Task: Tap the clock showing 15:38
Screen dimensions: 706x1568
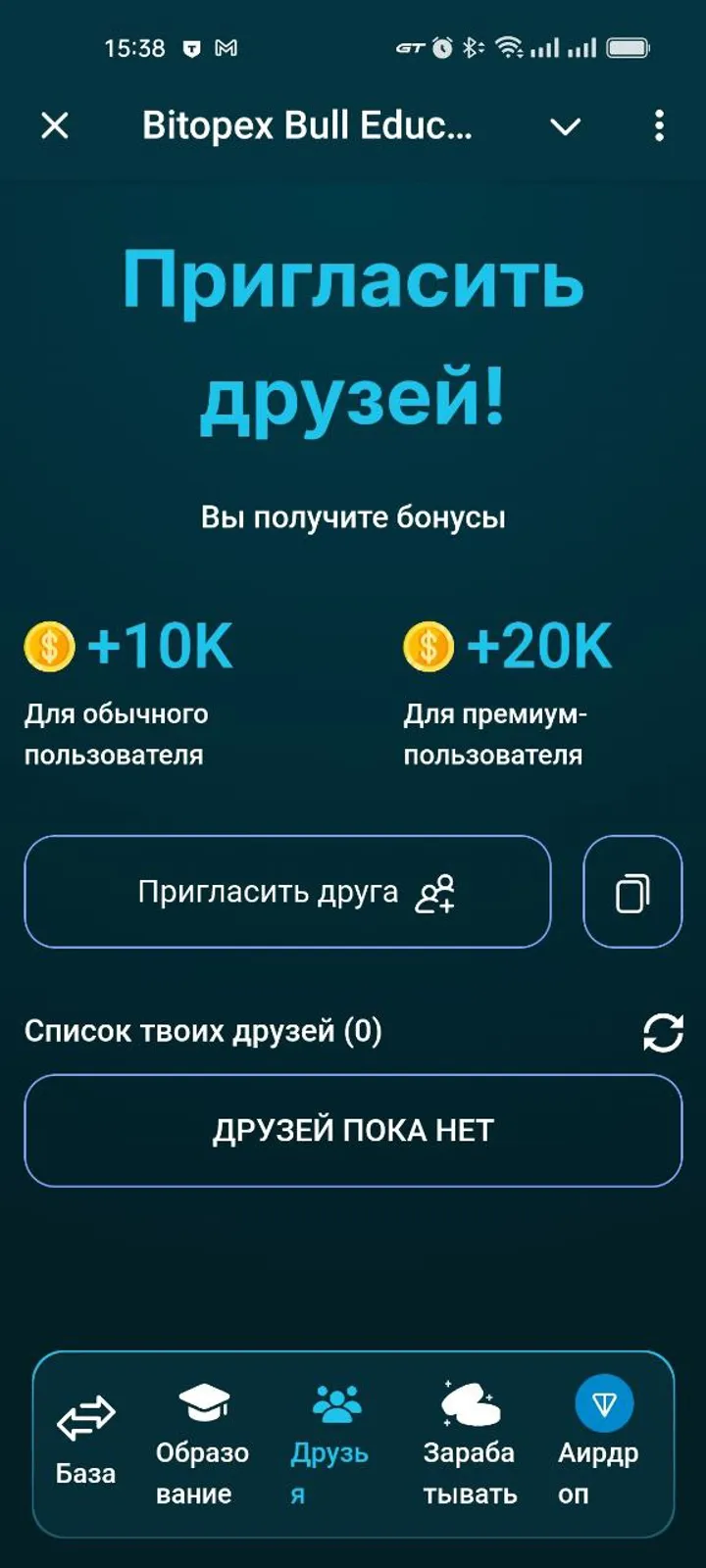Action: point(135,47)
